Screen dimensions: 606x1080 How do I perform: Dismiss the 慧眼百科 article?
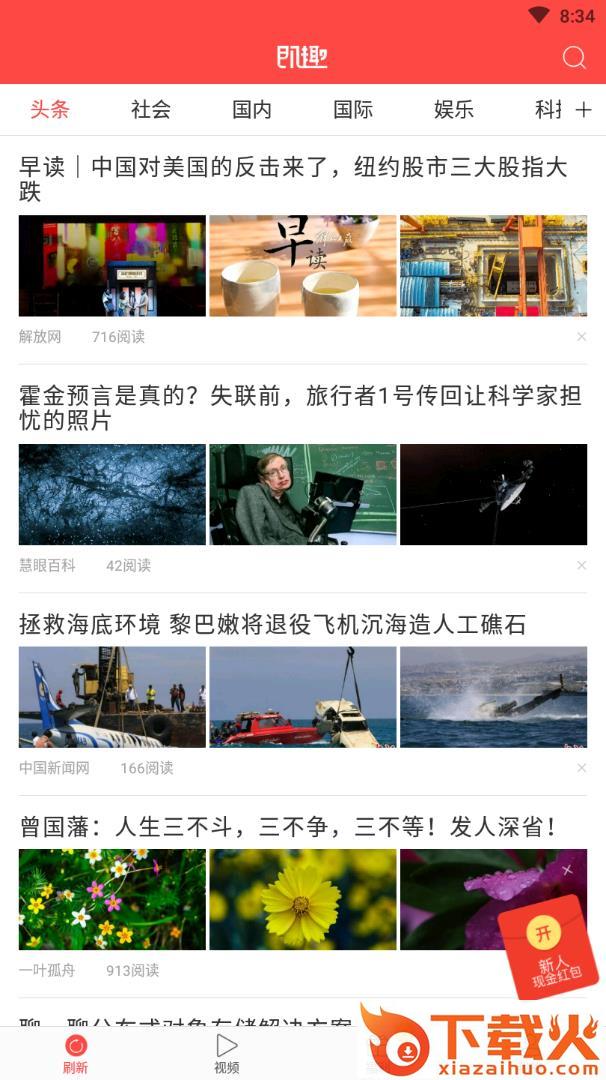[x=582, y=566]
